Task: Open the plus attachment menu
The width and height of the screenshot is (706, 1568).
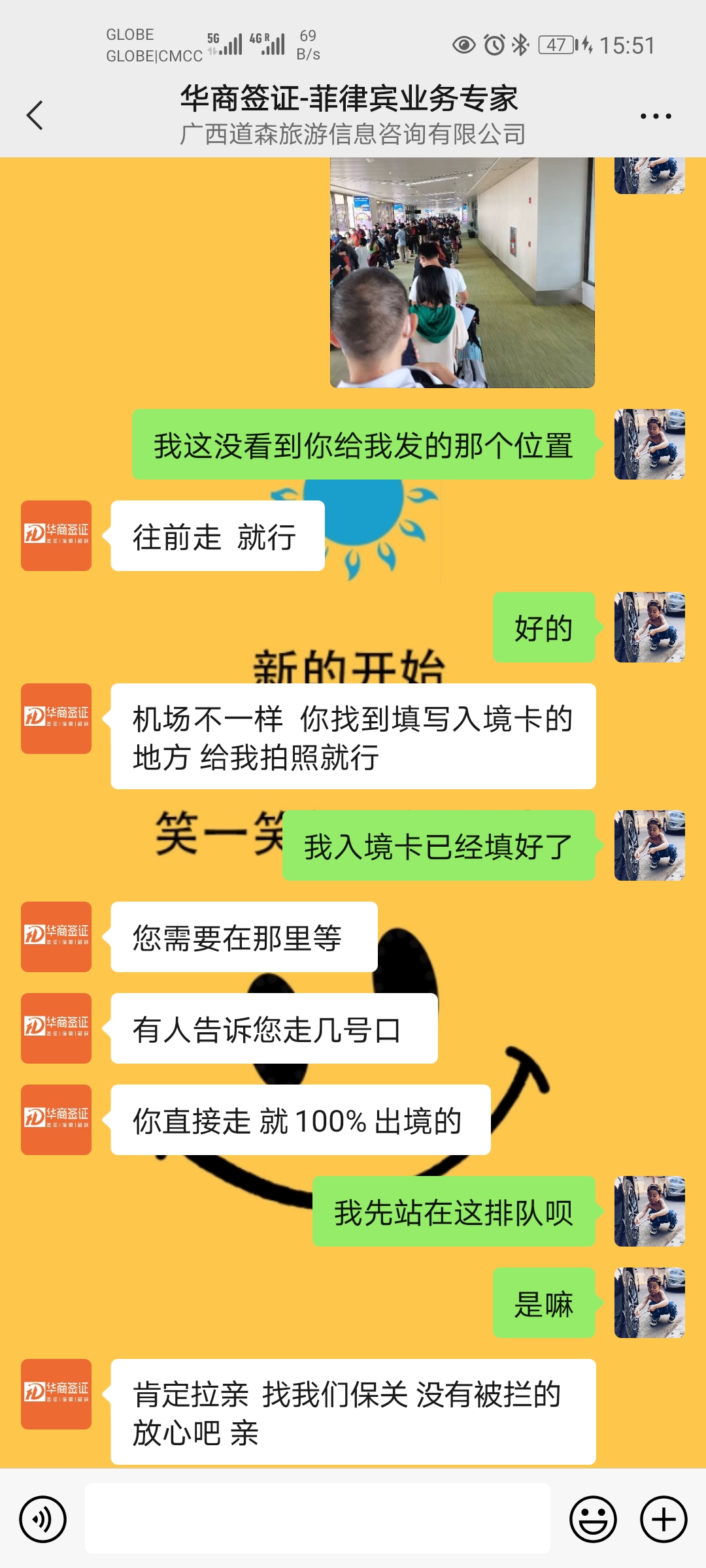Action: click(663, 1519)
